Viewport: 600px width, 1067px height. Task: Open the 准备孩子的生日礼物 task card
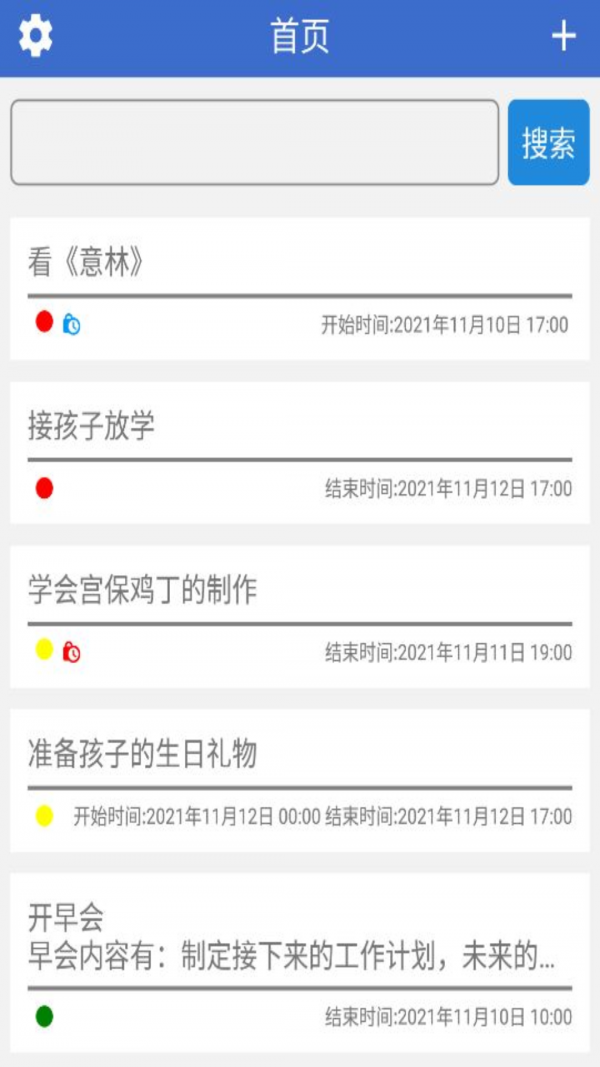[299, 780]
